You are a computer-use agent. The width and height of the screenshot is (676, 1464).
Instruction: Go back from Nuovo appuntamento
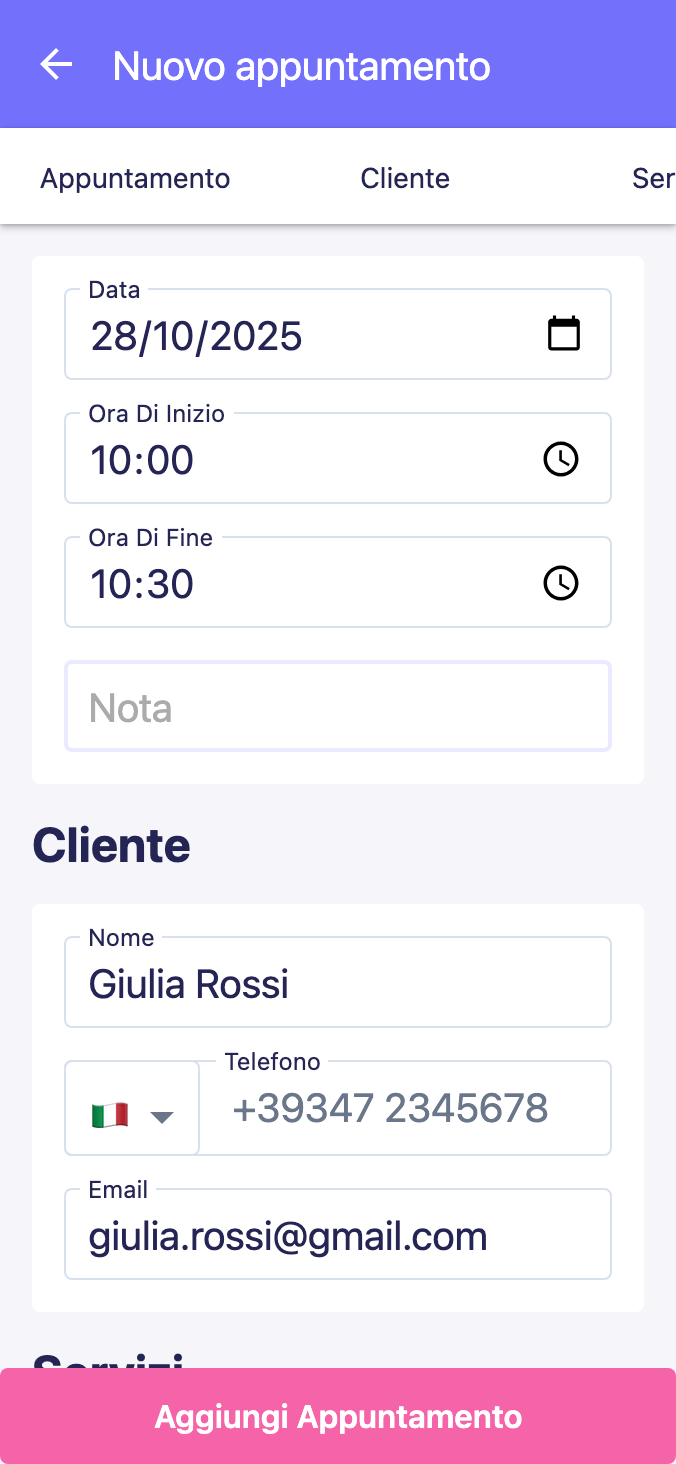57,65
